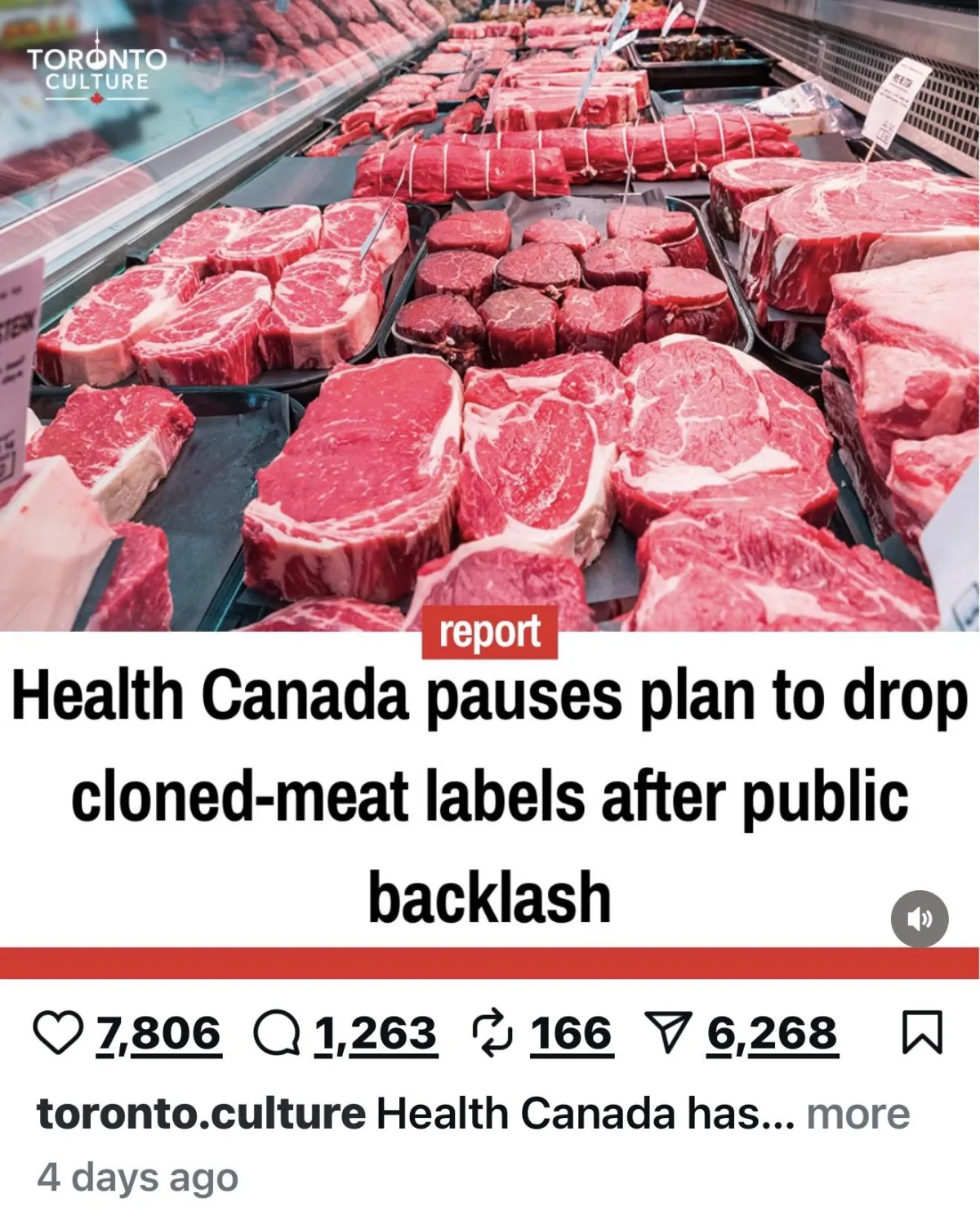The image size is (980, 1225).
Task: Toggle the video sound speaker icon
Action: point(920,919)
